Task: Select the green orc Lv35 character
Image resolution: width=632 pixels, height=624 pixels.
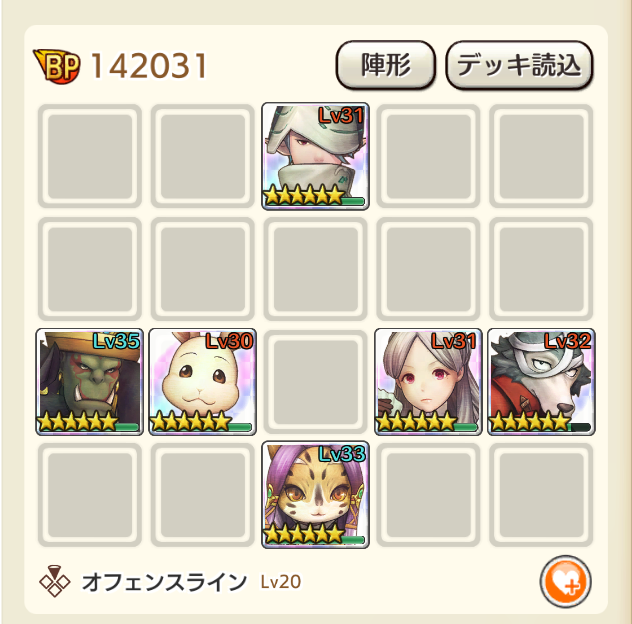Action: (x=90, y=382)
